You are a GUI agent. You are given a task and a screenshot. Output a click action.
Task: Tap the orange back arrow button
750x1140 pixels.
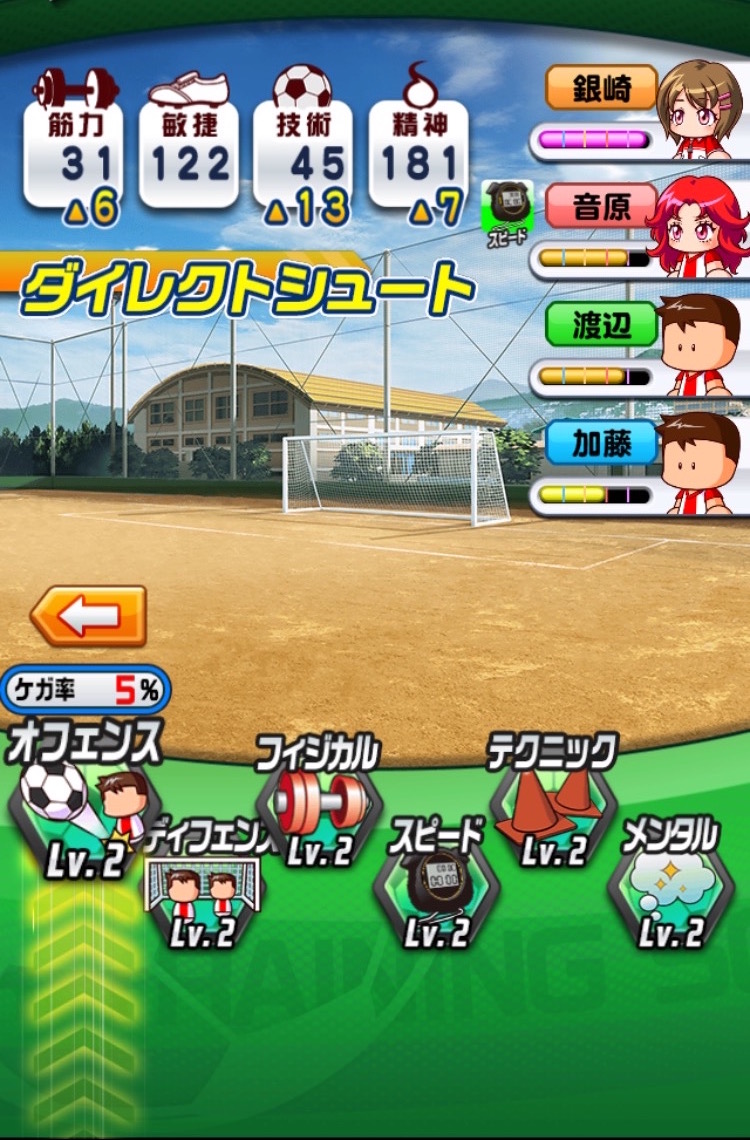click(89, 616)
